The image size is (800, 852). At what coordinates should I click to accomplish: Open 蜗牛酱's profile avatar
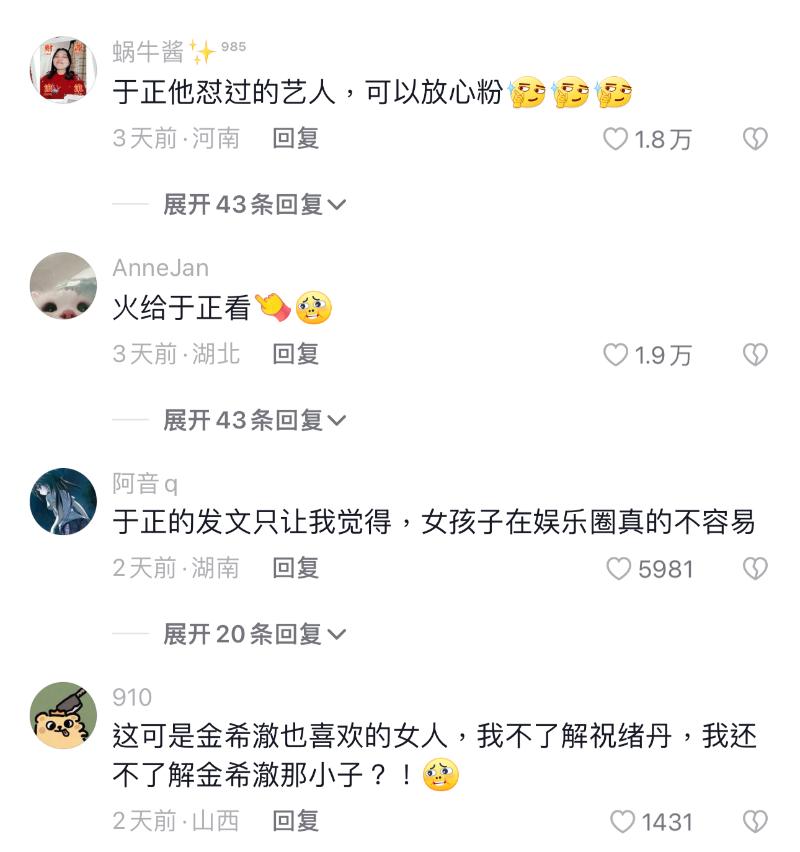point(63,70)
